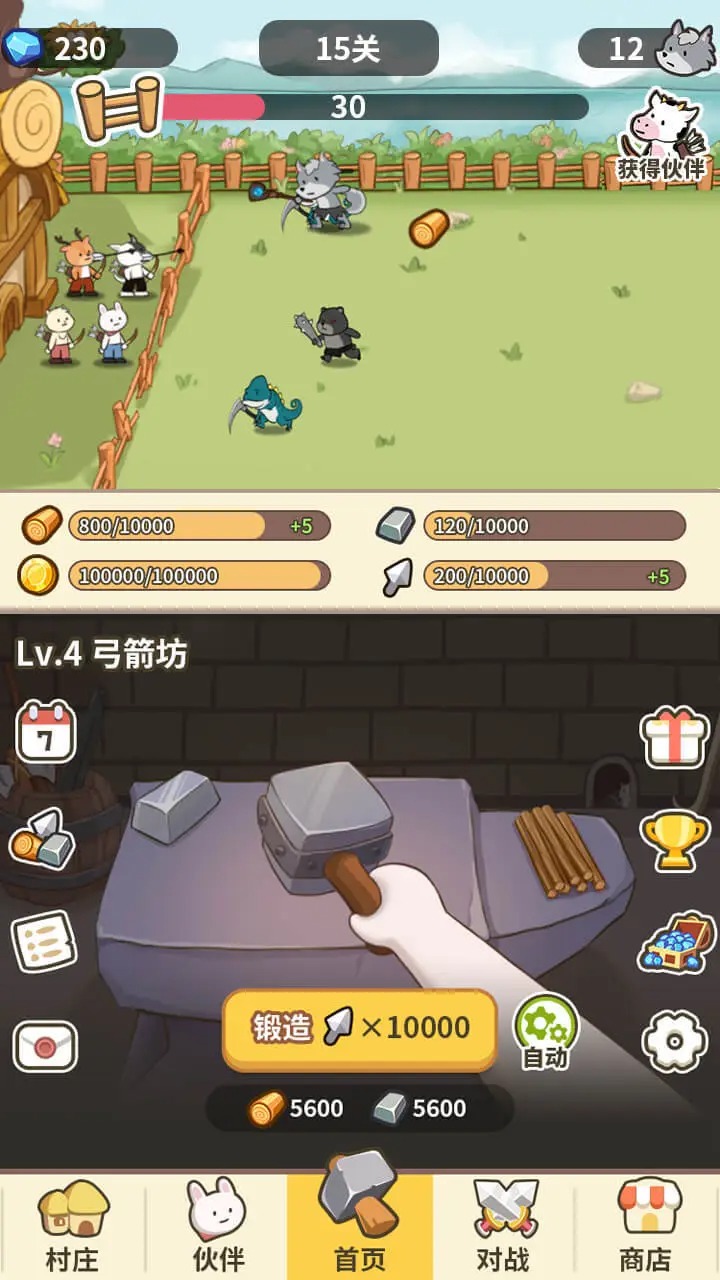Switch to the 对战 tab
Image resolution: width=720 pixels, height=1280 pixels.
(x=505, y=1225)
